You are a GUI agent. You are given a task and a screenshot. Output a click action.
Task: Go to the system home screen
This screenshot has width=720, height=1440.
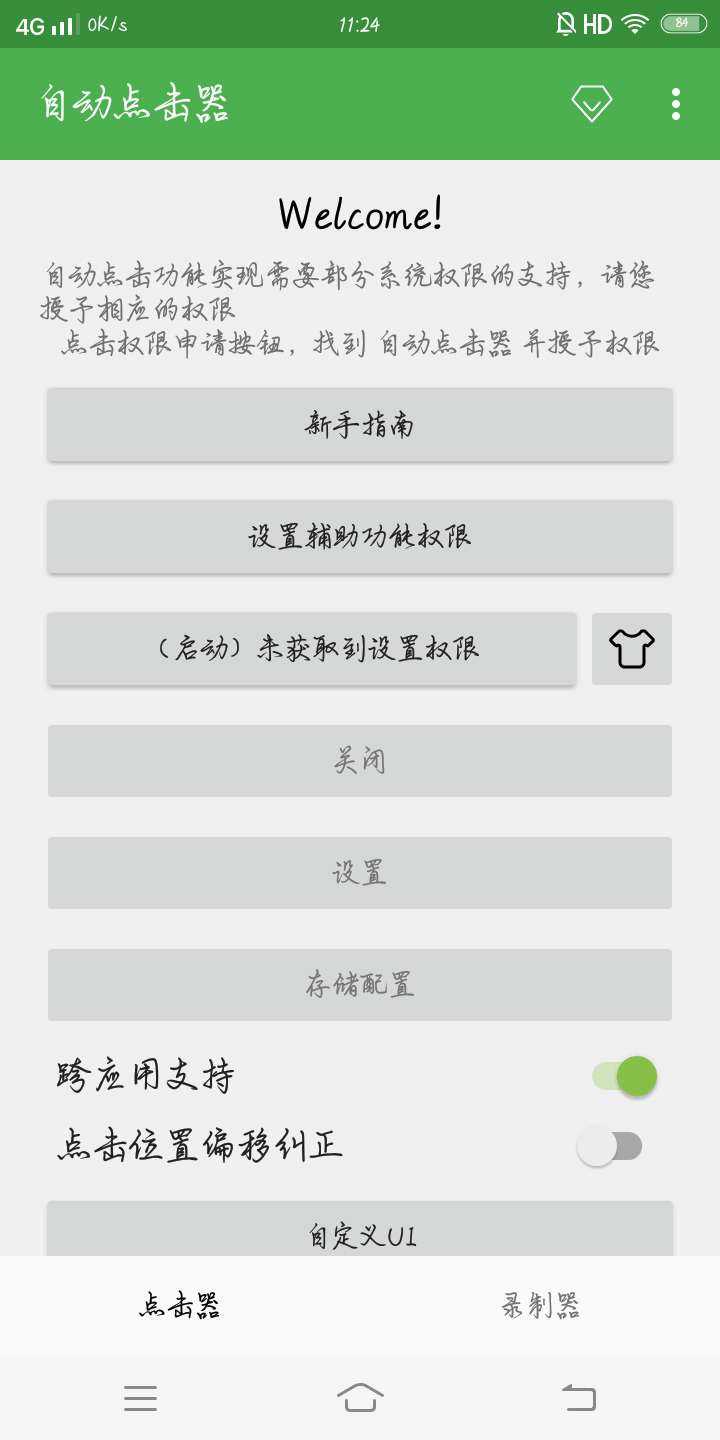click(360, 1397)
